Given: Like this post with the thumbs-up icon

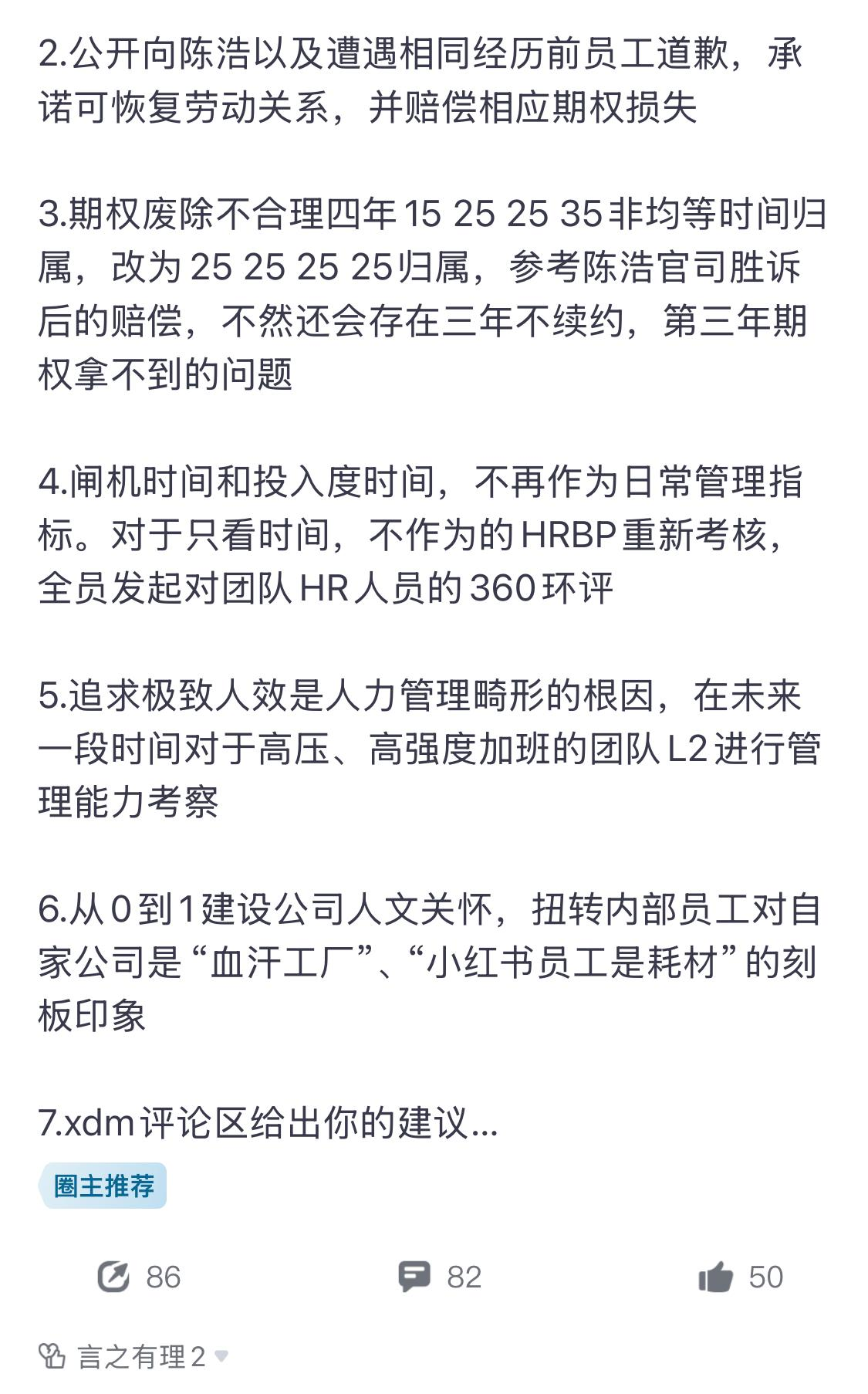Looking at the screenshot, I should (x=715, y=1277).
